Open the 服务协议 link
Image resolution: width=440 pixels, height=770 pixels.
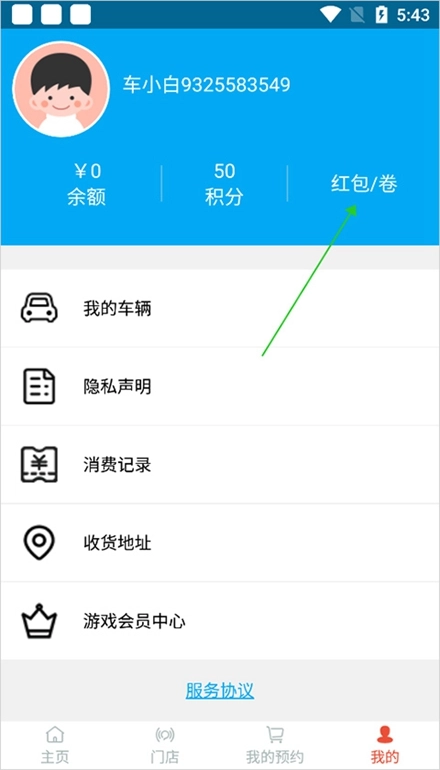(220, 690)
